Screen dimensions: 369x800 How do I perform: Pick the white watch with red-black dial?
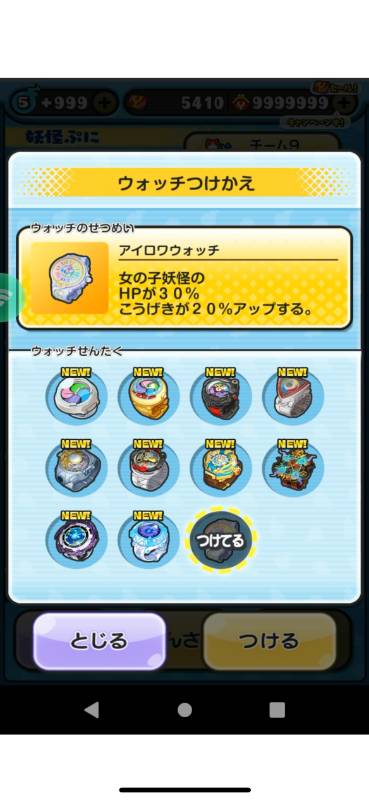coord(149,467)
